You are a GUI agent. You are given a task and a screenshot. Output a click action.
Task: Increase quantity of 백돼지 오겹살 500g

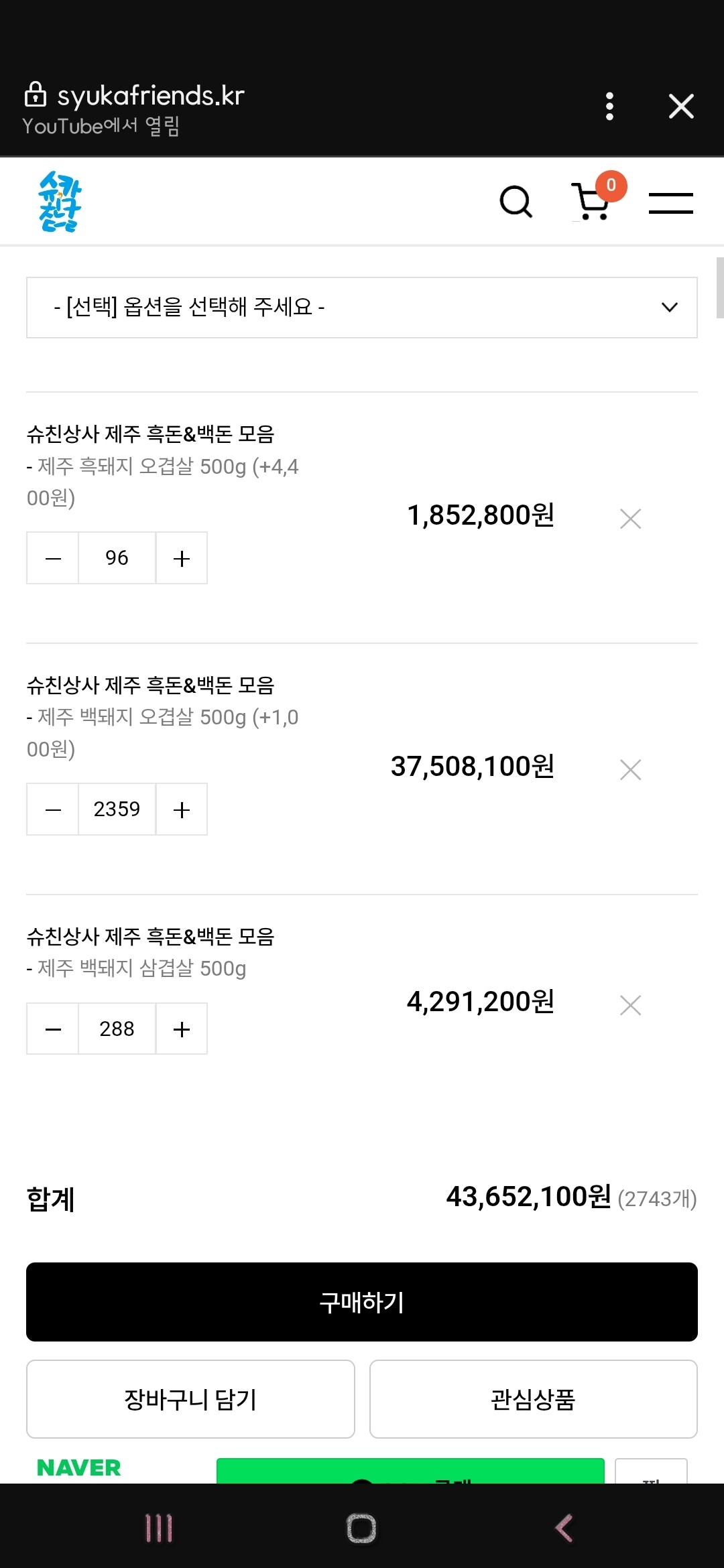pyautogui.click(x=182, y=809)
